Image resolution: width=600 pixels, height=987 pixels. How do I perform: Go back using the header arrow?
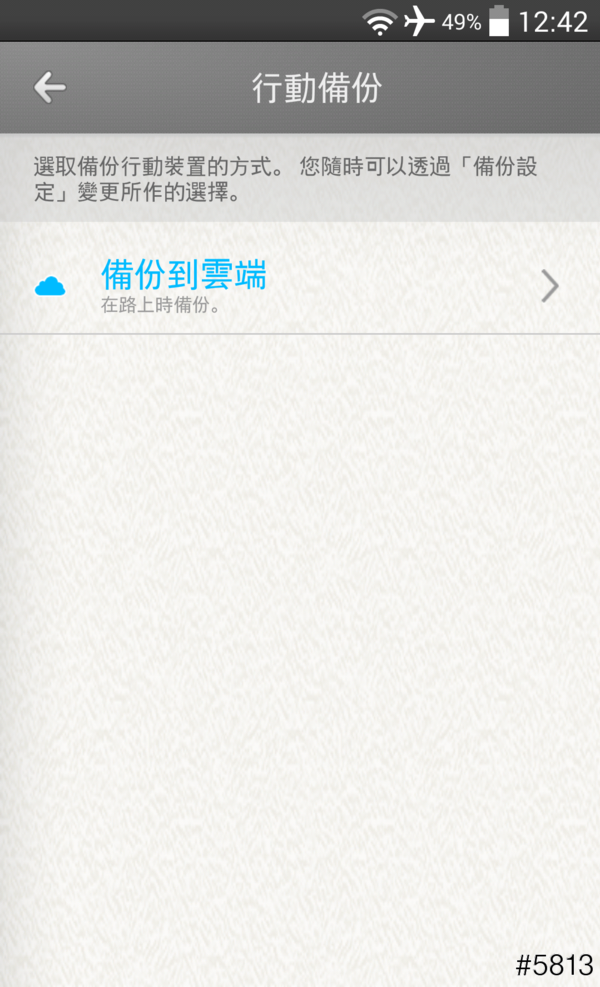pos(49,88)
